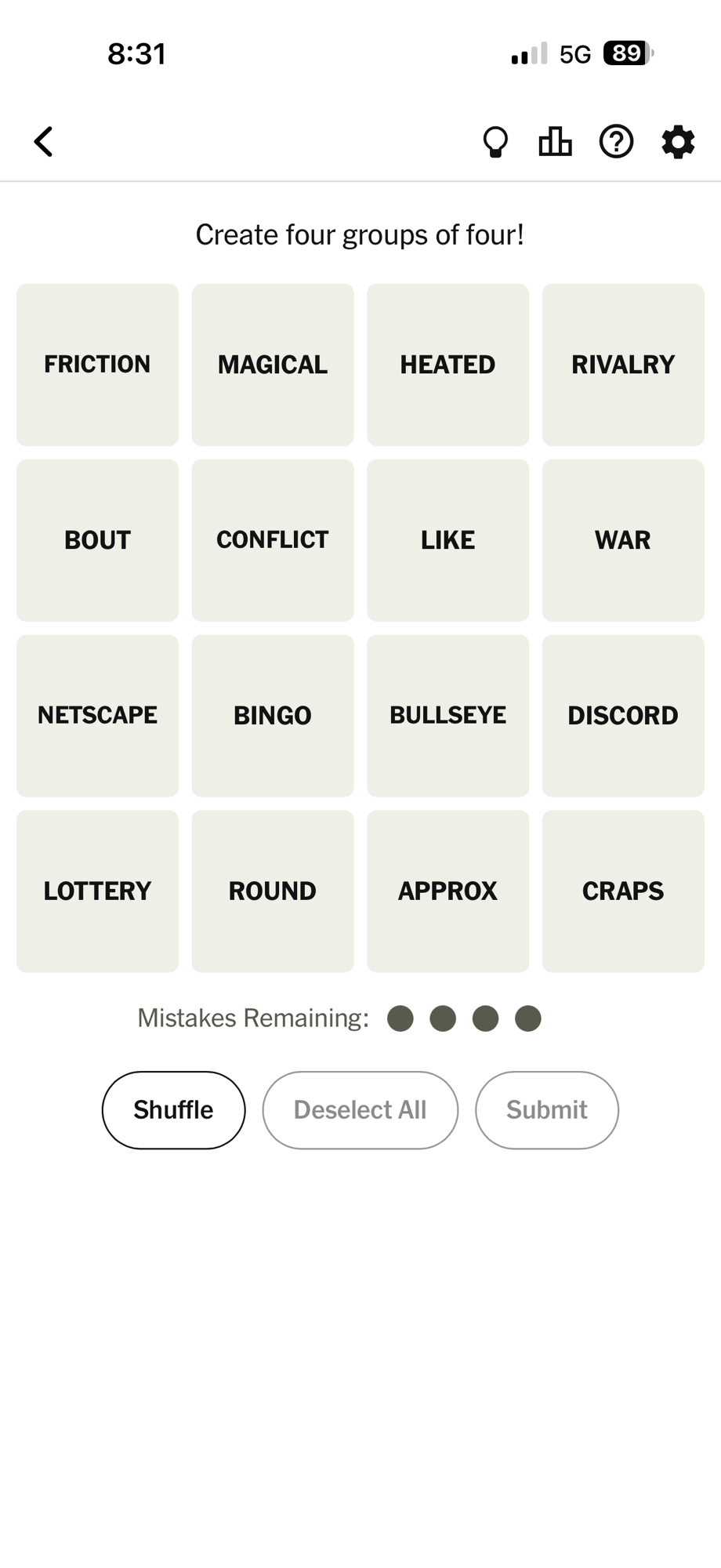
Task: Open settings gear
Action: [678, 142]
